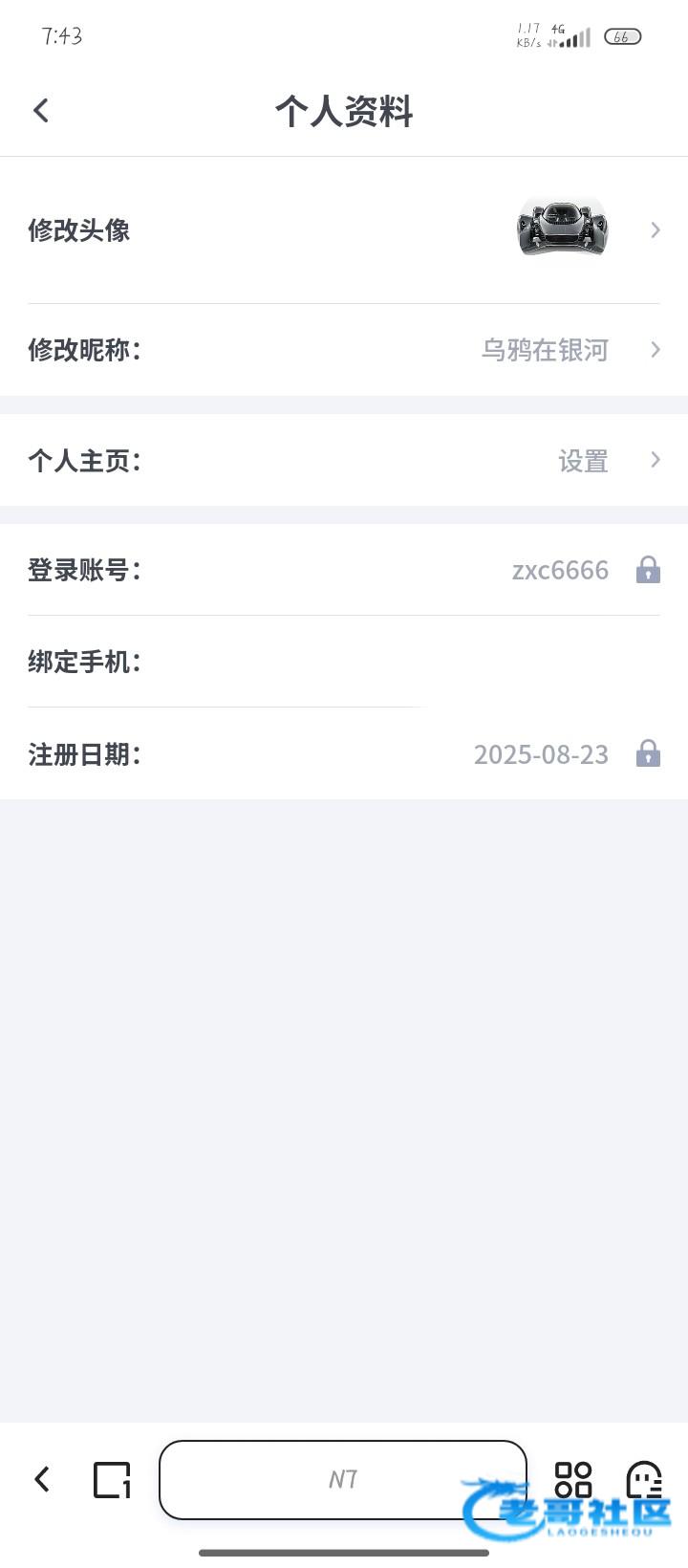Tap the browser back arrow at the bottom
This screenshot has height=1568, width=688.
(x=42, y=1479)
